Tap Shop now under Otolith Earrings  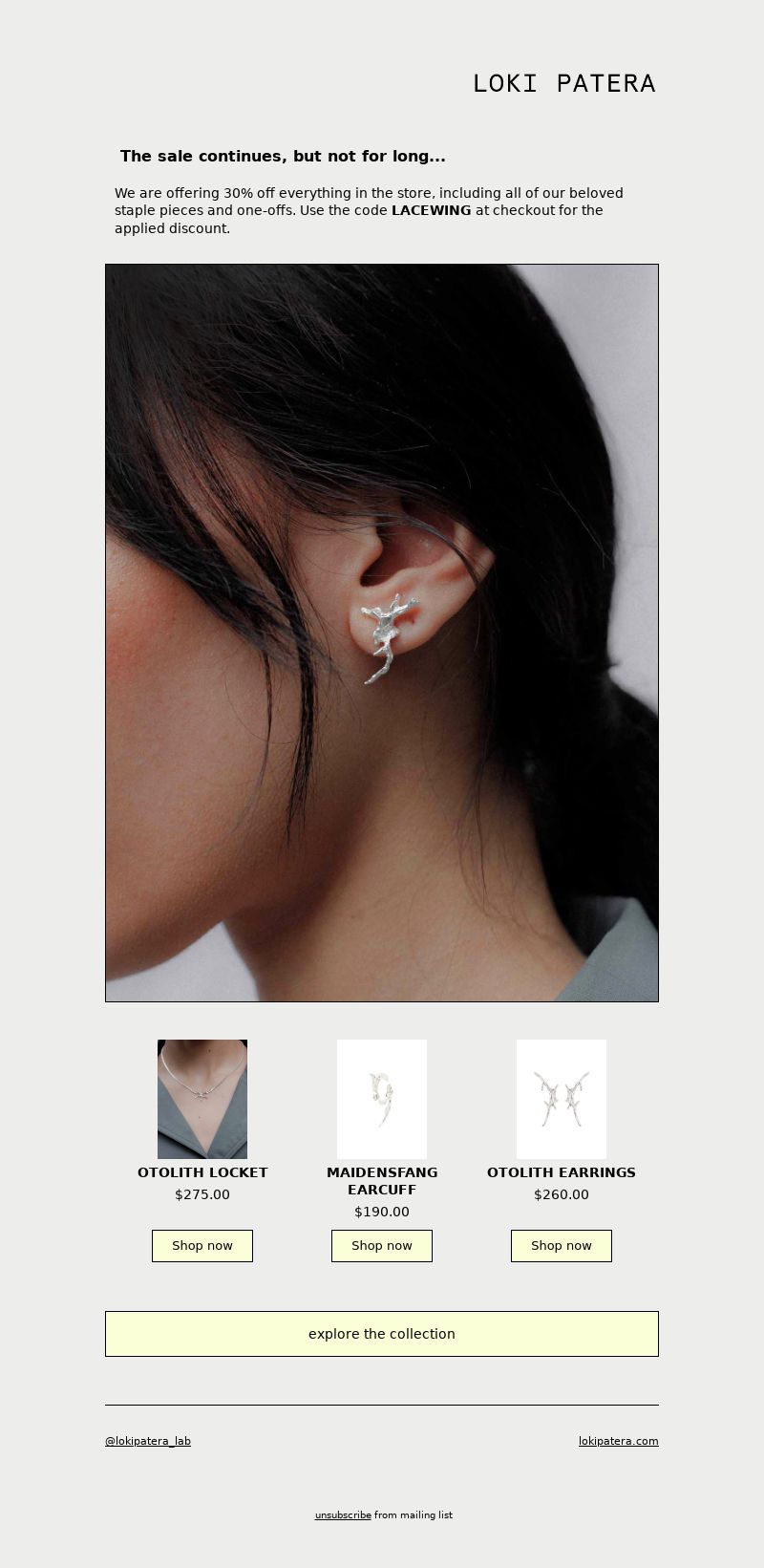click(x=562, y=1246)
